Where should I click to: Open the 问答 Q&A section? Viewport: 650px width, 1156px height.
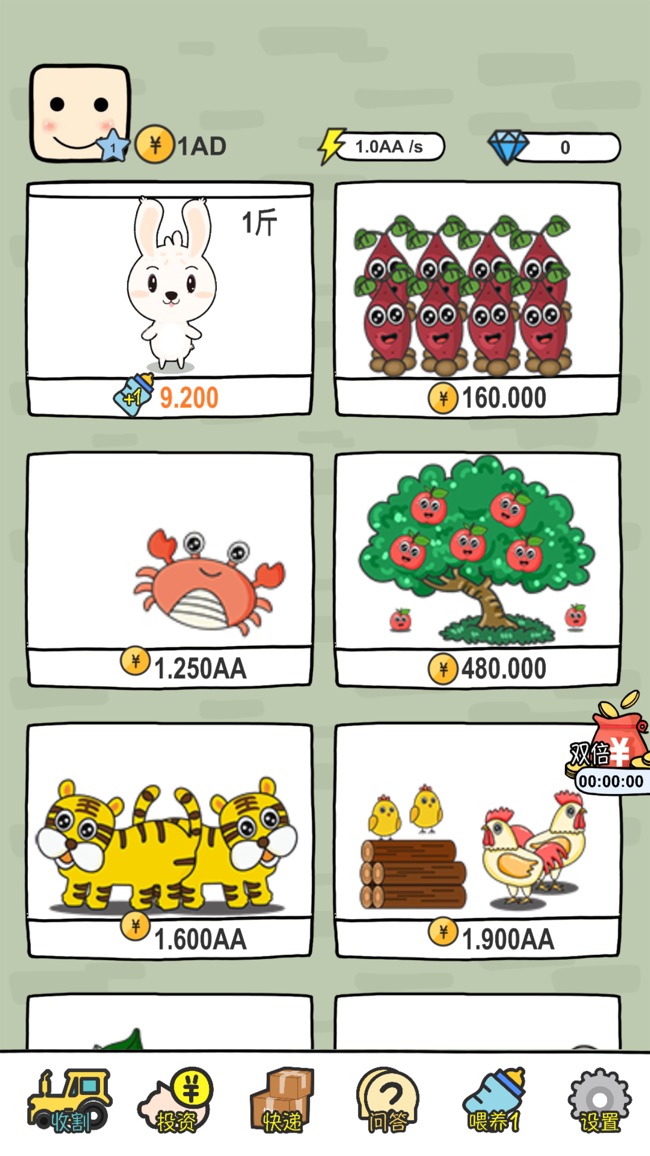click(x=388, y=1102)
